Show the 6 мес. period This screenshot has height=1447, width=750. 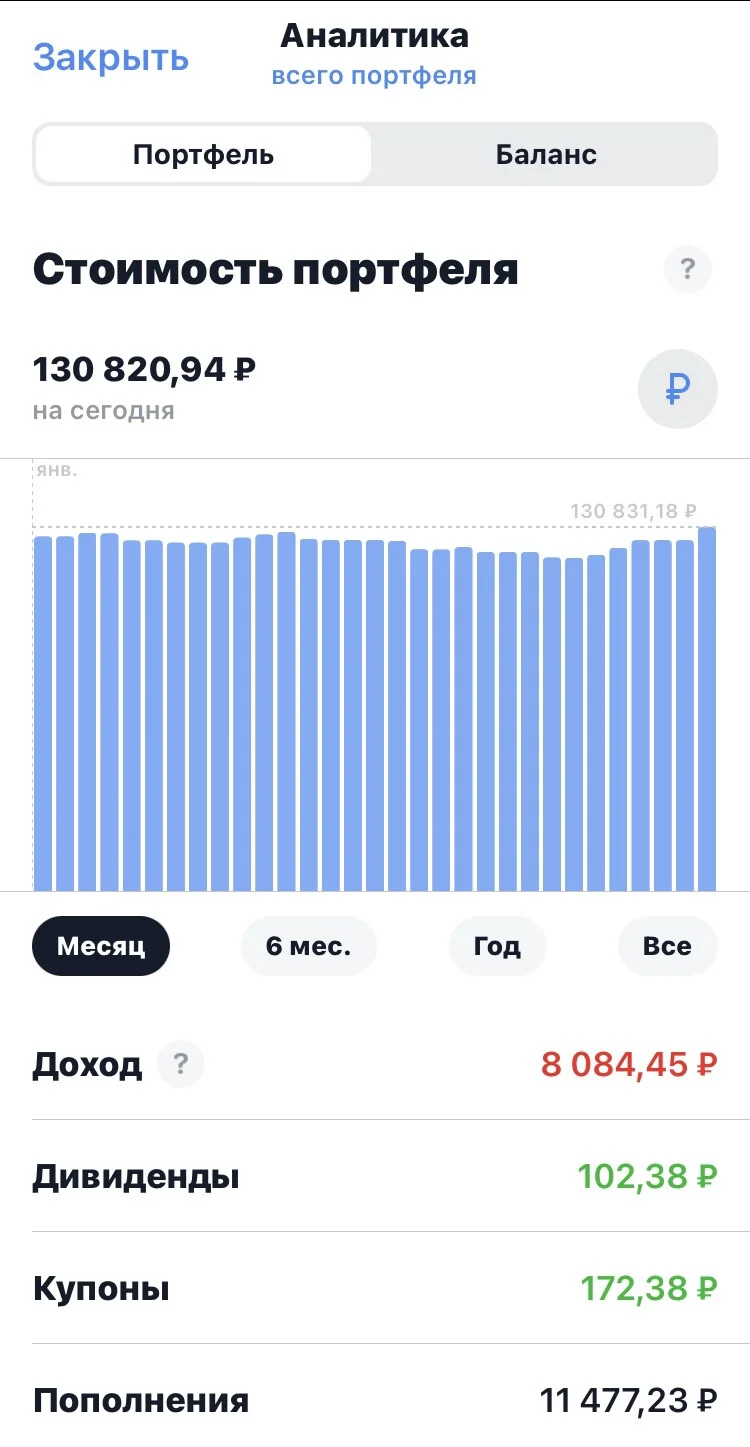[x=308, y=946]
